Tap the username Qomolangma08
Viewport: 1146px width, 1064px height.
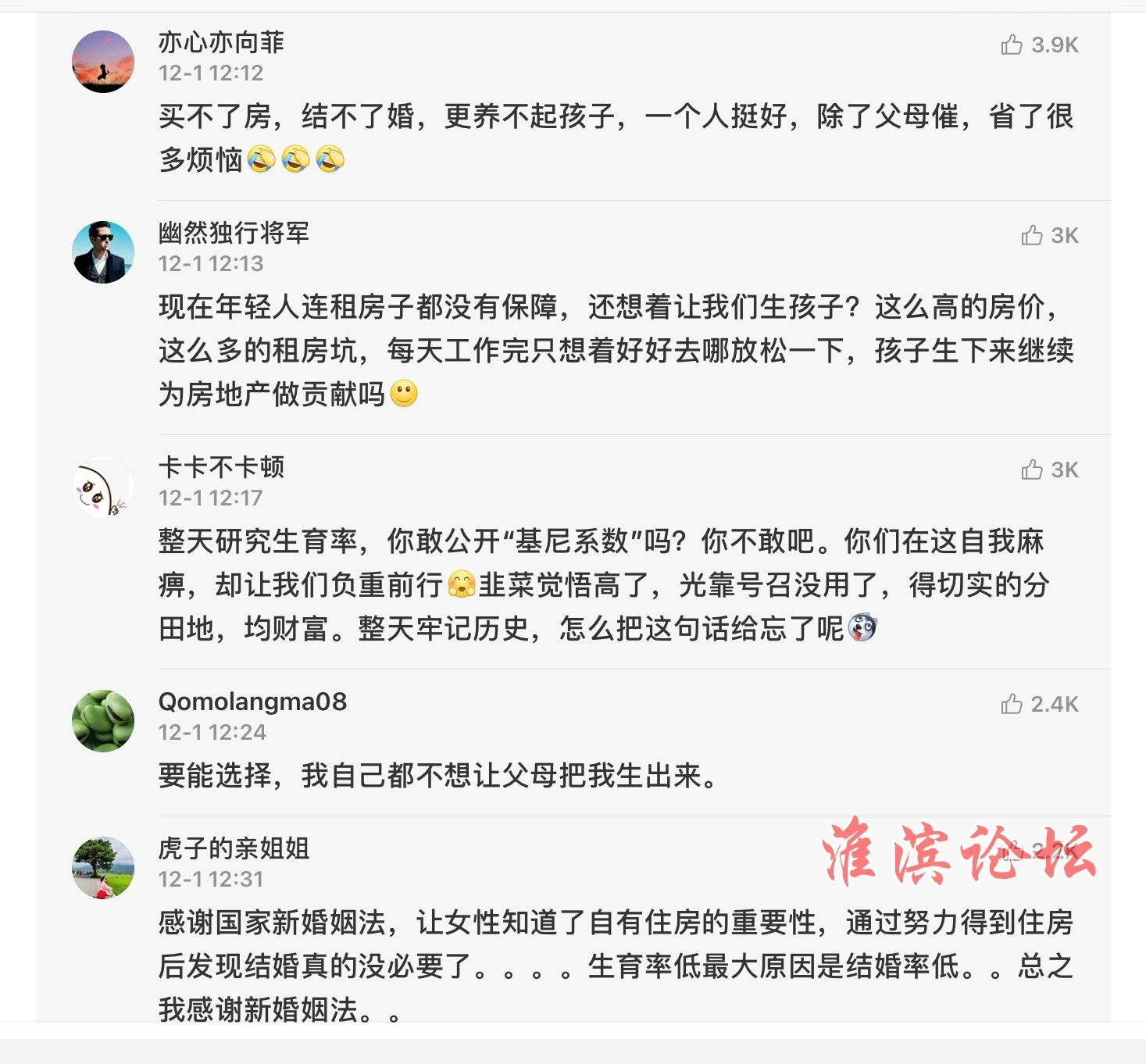pyautogui.click(x=252, y=702)
